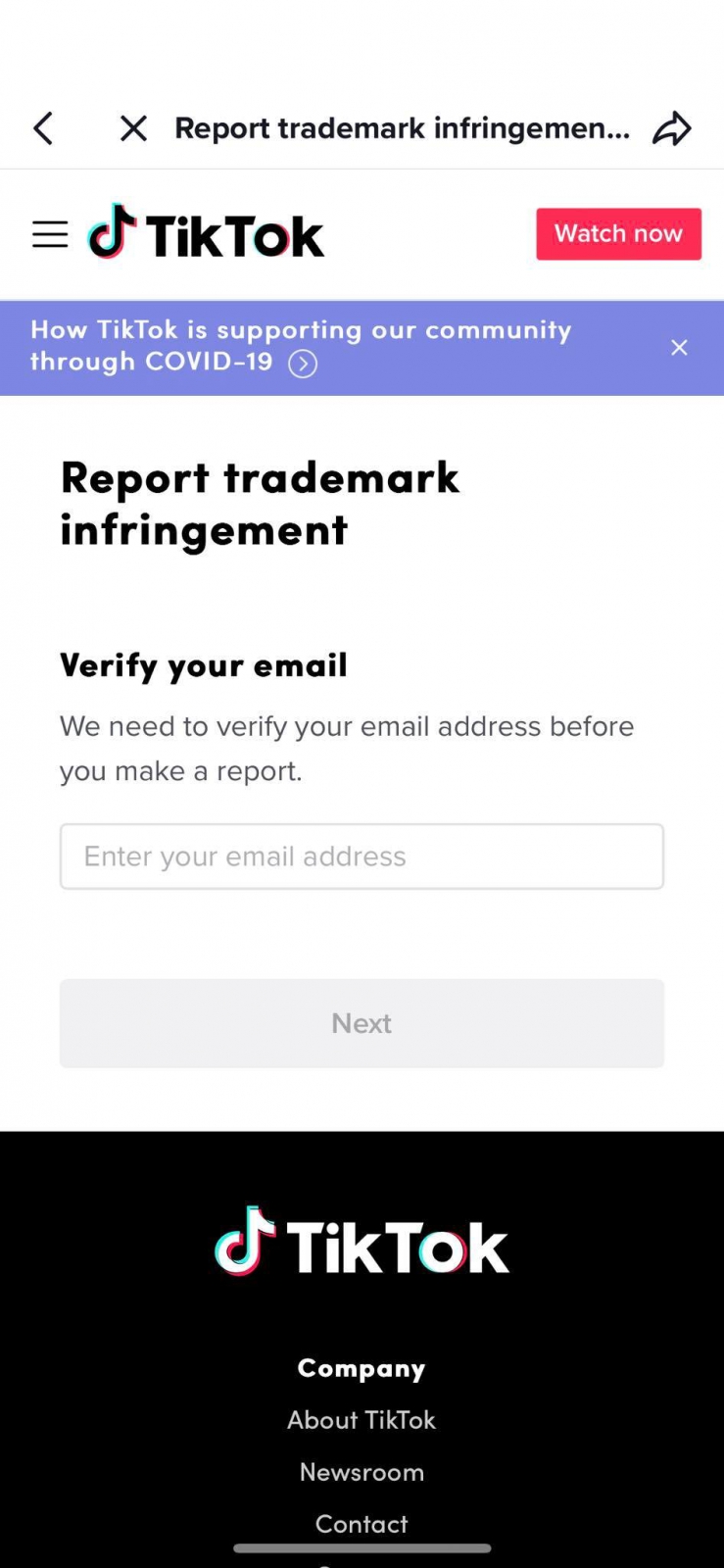Open the Newsroom link

tap(362, 1472)
